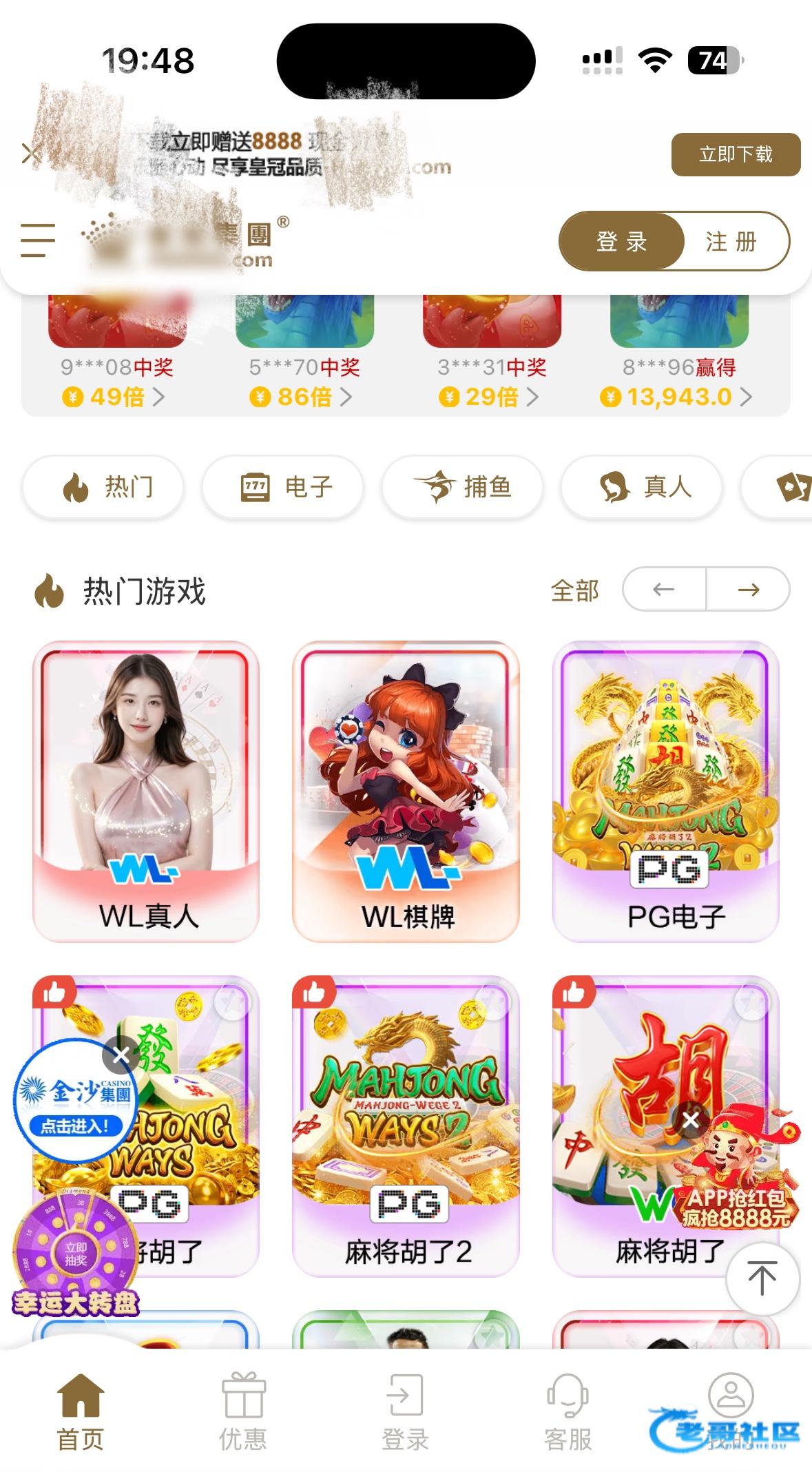Switch to the 电子 category
This screenshot has height=1472, width=812.
[282, 488]
